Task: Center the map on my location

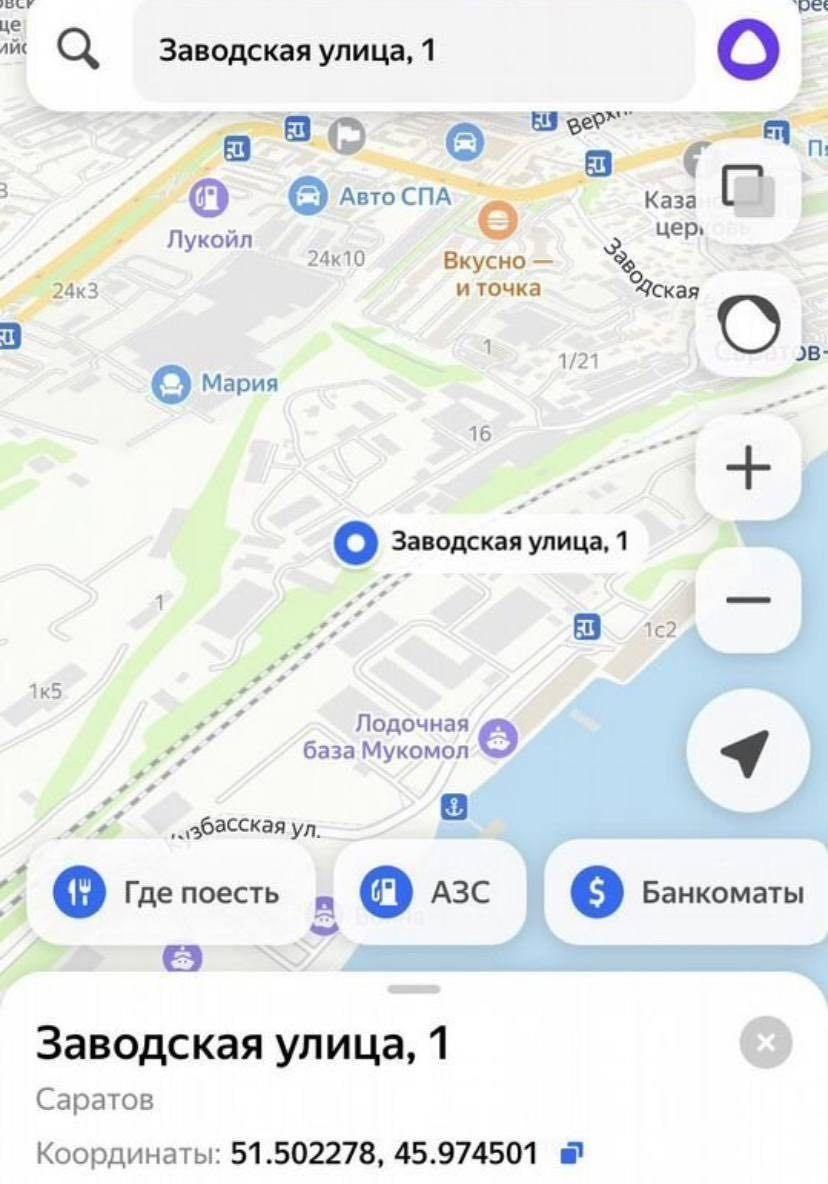Action: tap(748, 751)
